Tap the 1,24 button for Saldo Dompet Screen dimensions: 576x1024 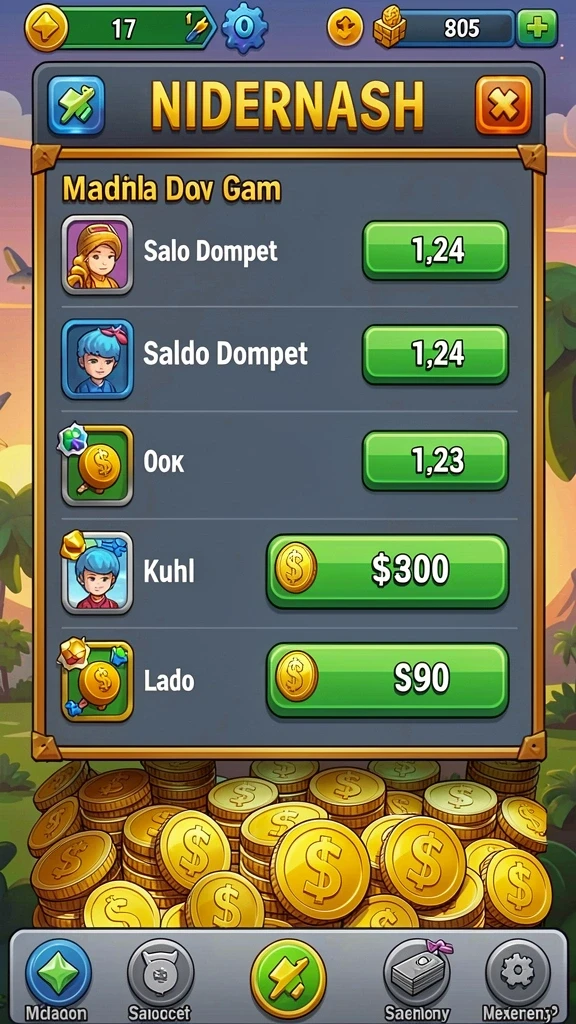pos(436,355)
